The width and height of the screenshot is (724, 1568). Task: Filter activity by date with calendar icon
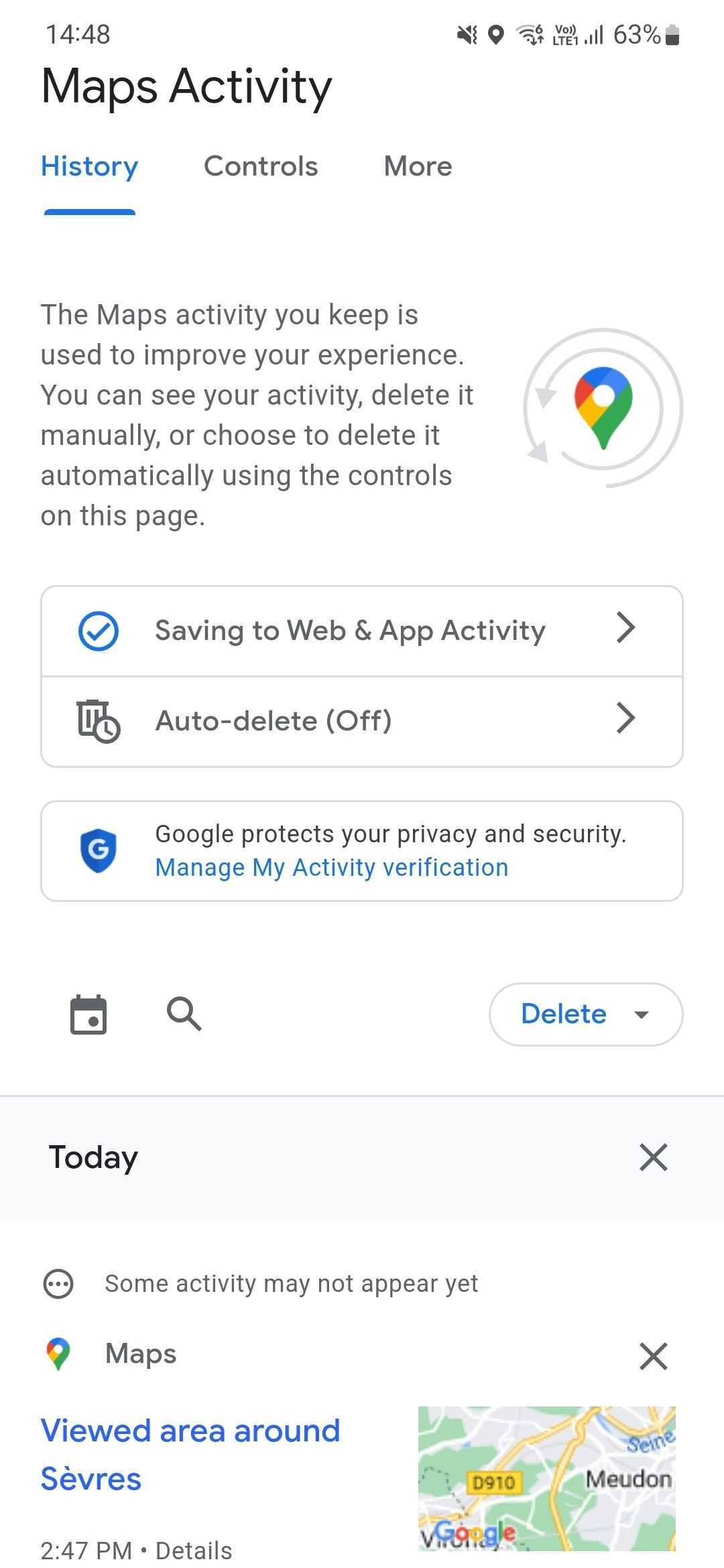pos(88,1014)
